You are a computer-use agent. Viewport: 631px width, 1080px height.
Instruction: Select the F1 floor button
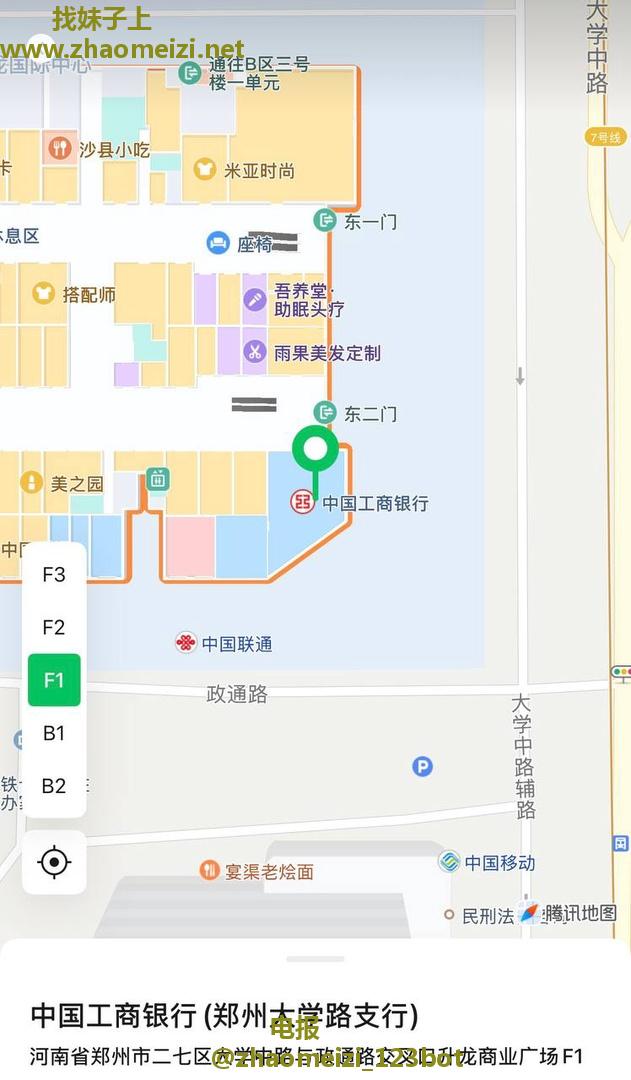[54, 680]
